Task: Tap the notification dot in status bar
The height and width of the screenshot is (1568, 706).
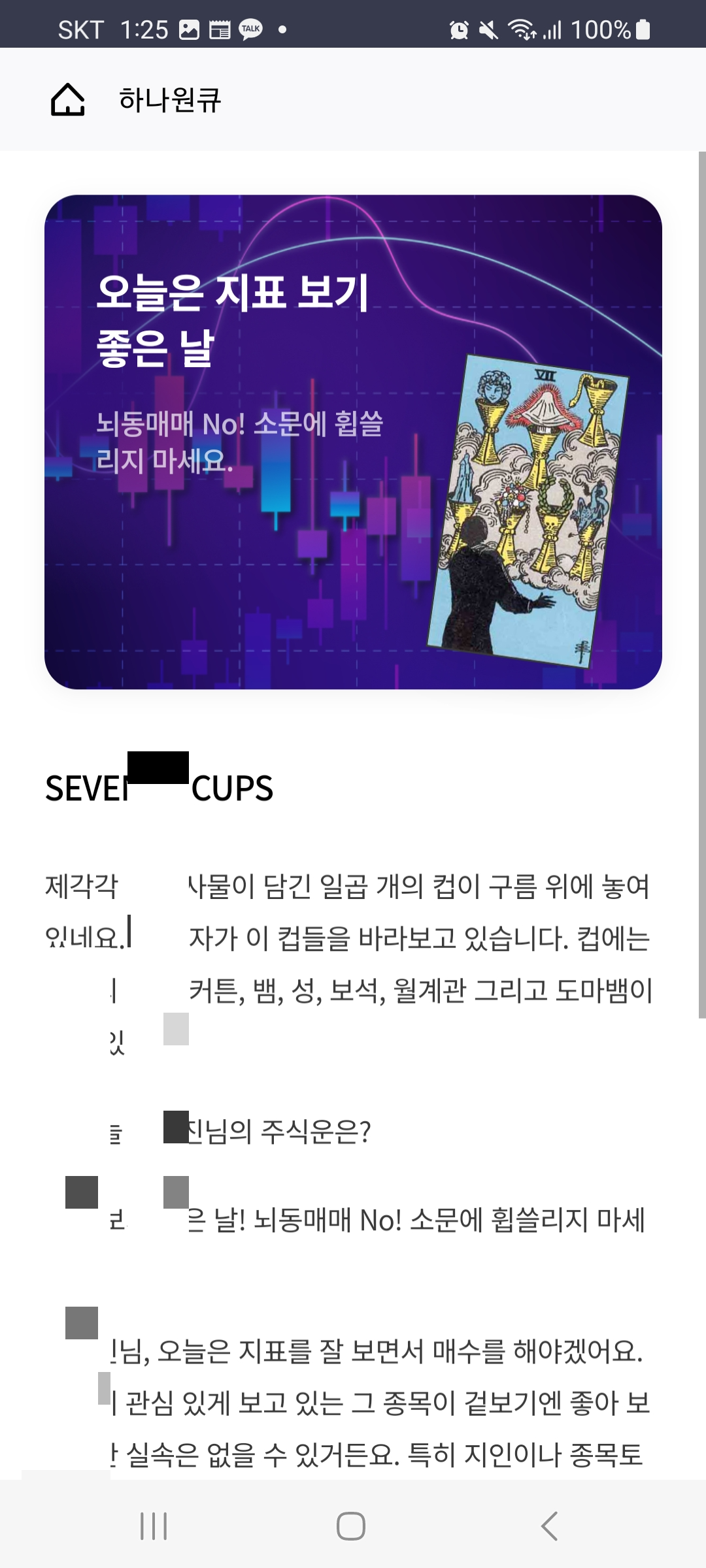Action: (281, 29)
